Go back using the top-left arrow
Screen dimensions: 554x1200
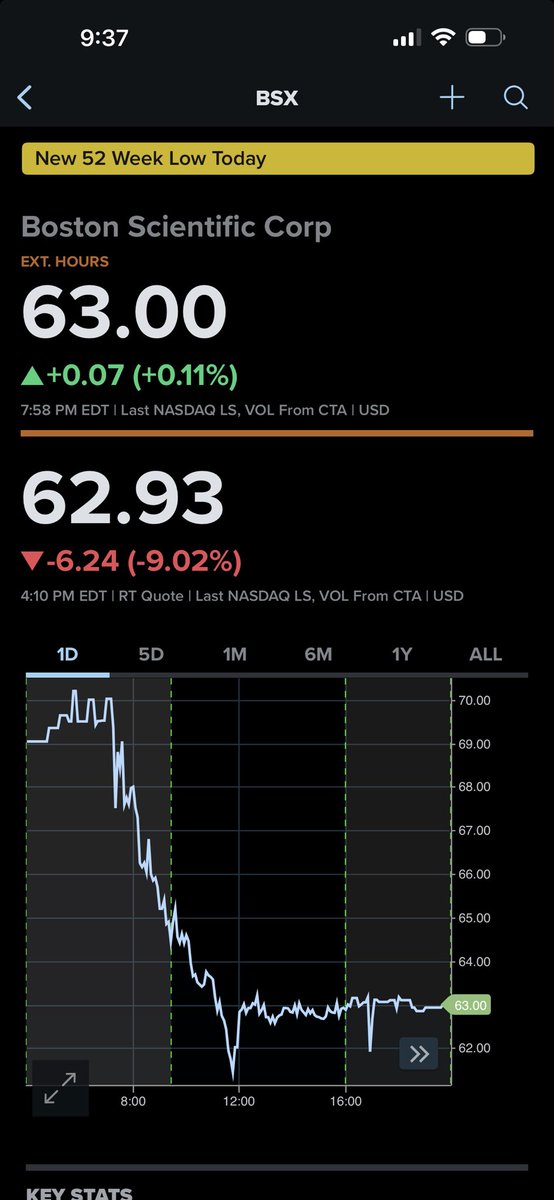25,98
